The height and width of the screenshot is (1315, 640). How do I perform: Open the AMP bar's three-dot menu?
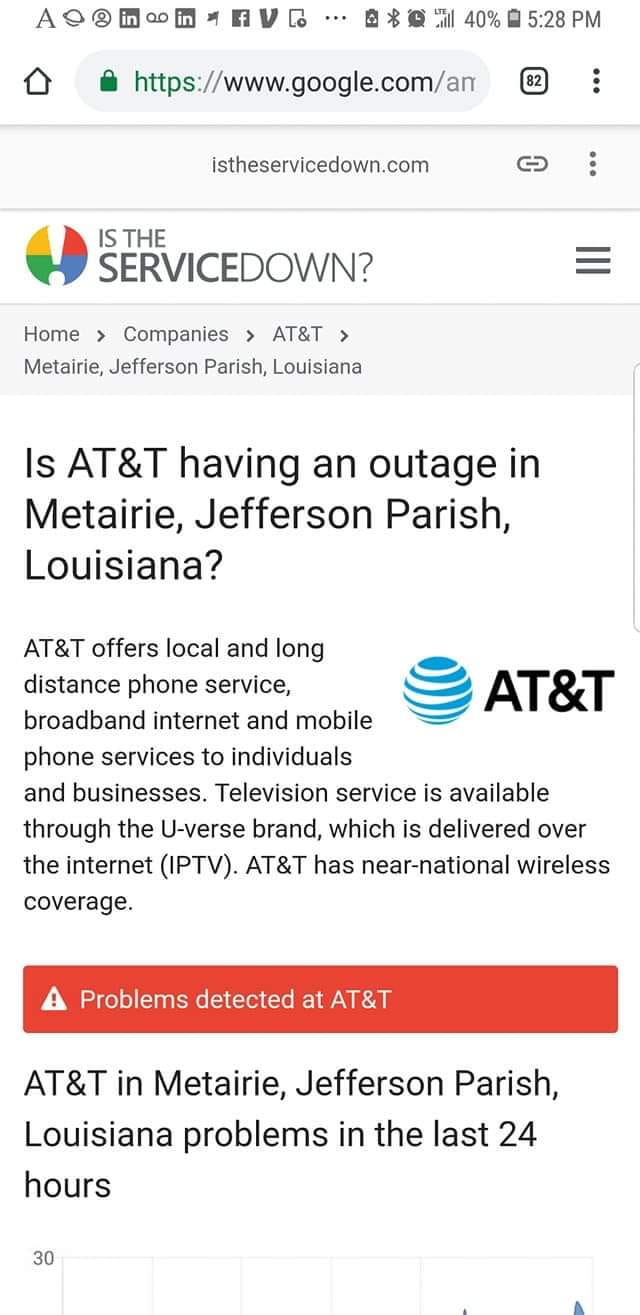pos(593,165)
